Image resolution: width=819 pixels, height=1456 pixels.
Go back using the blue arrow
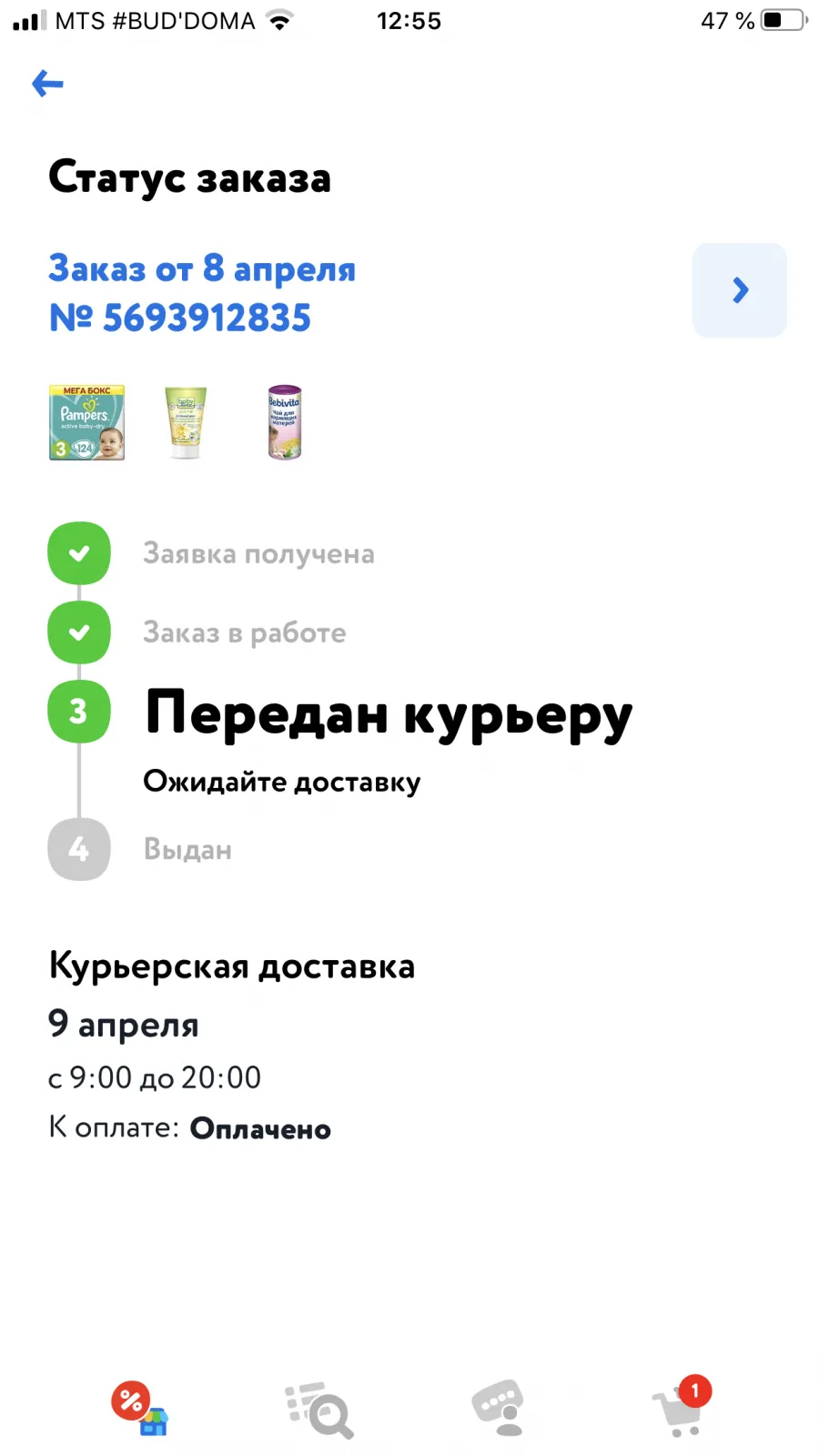pos(47,84)
